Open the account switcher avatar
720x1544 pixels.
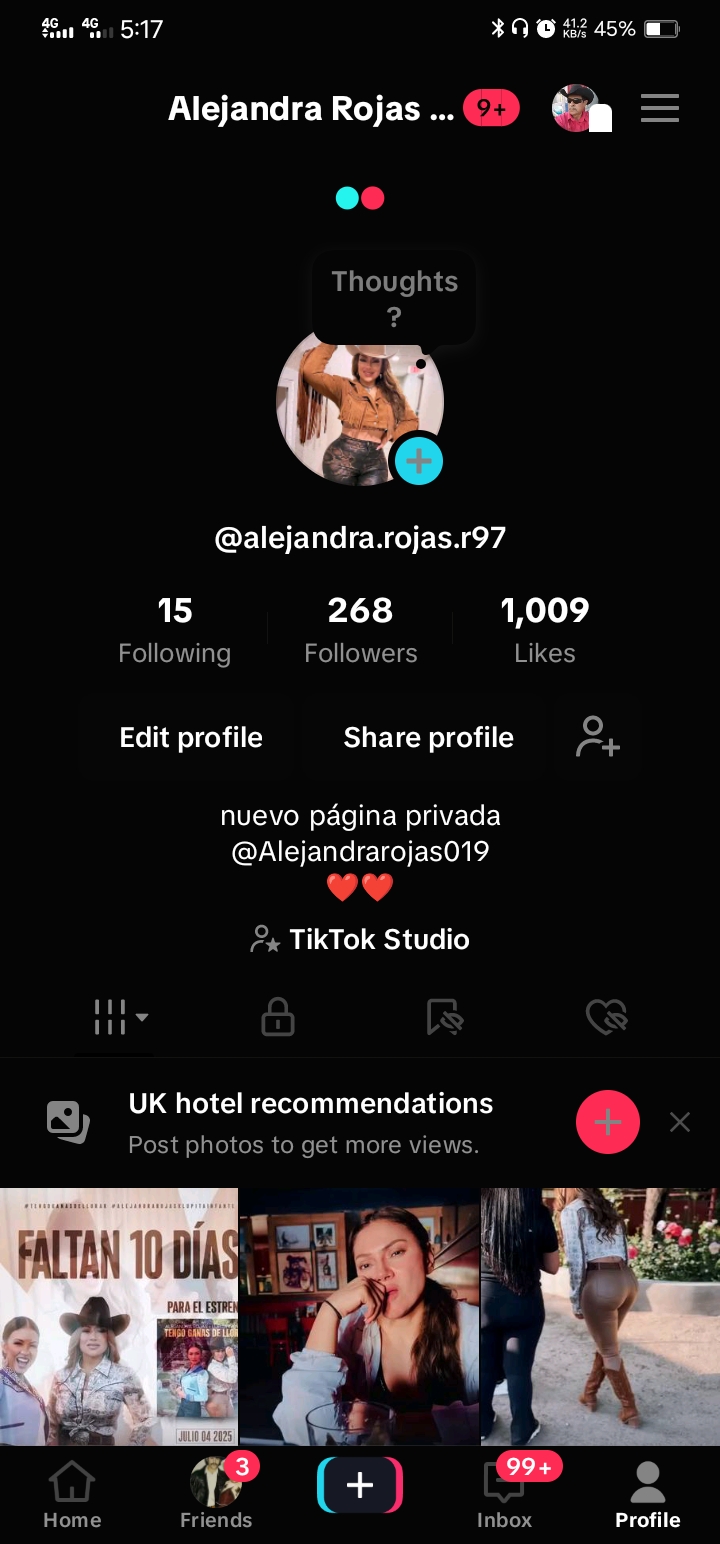(x=580, y=108)
